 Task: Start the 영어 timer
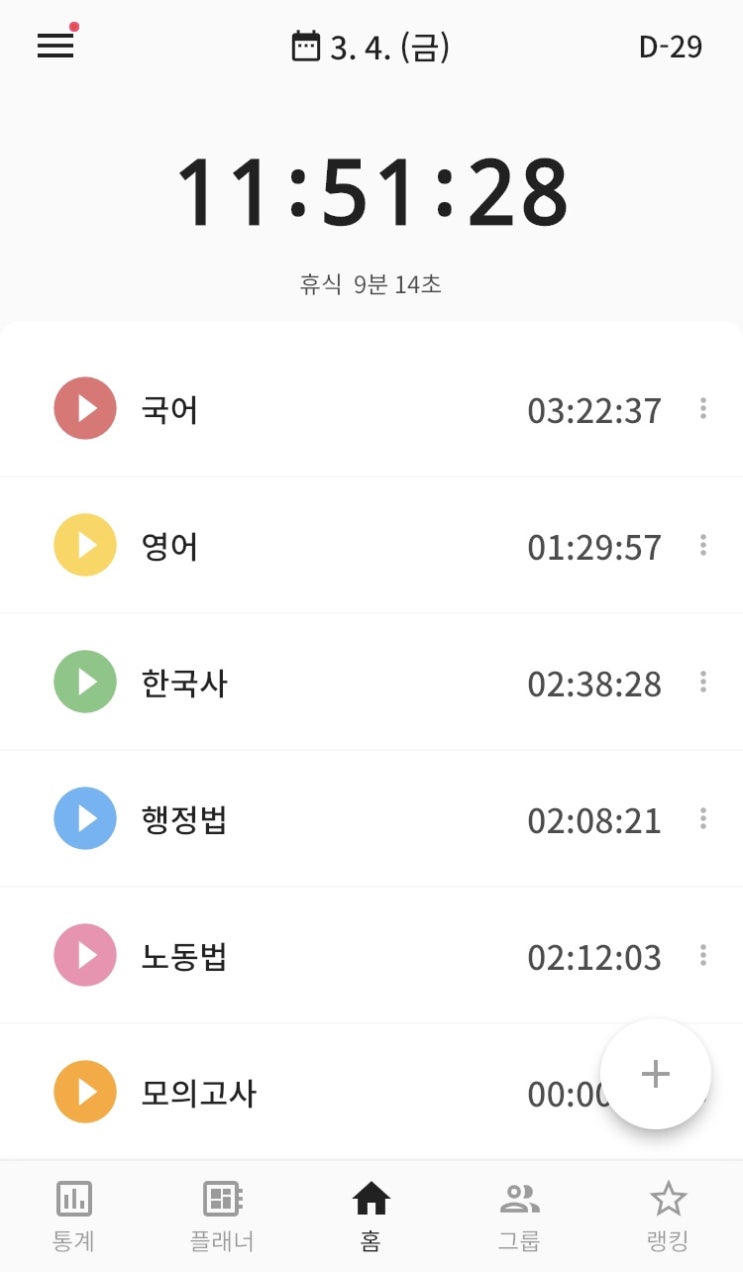click(85, 545)
